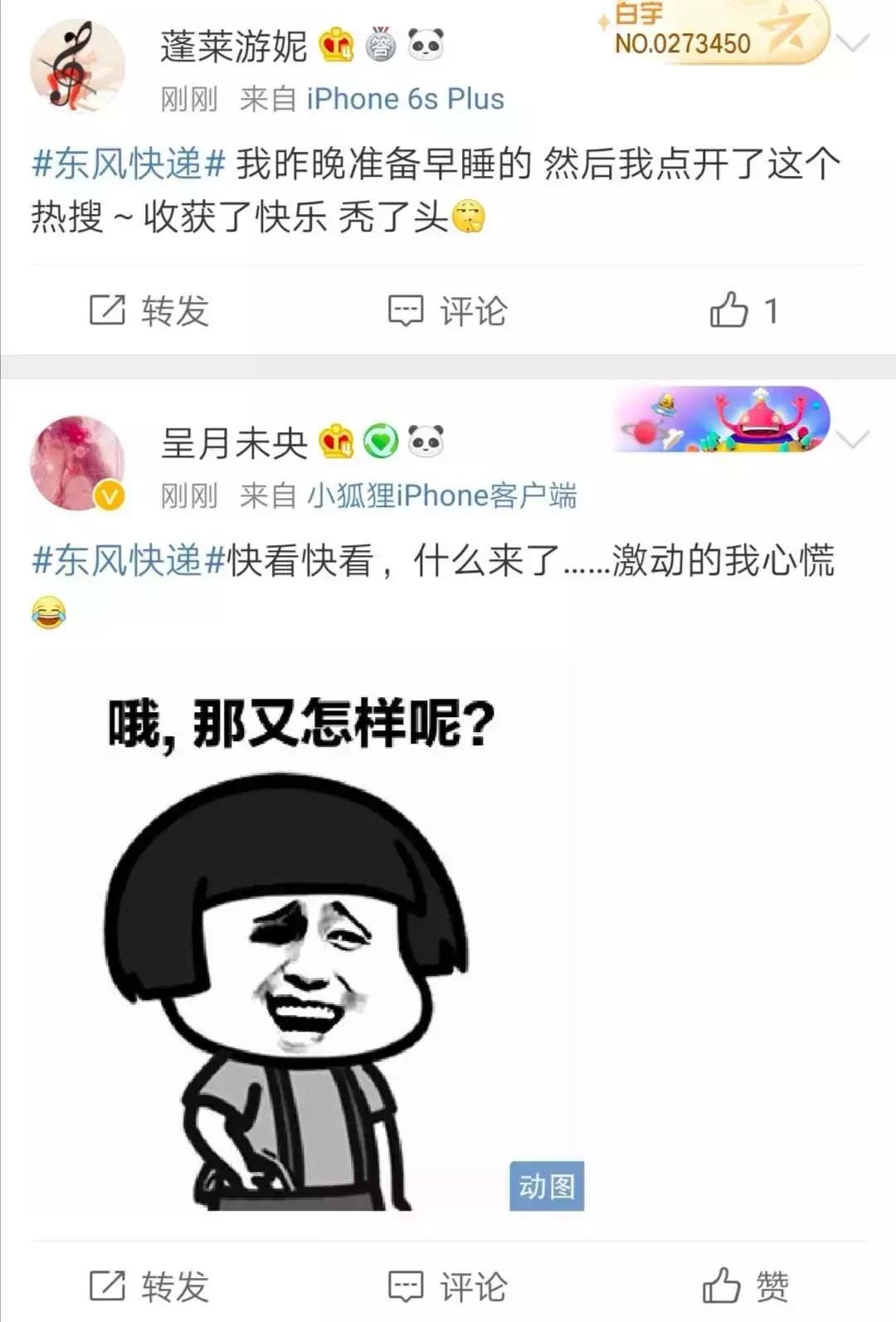Comment on 呈月未央's post
Viewport: 896px width, 1322px height.
[x=448, y=1286]
